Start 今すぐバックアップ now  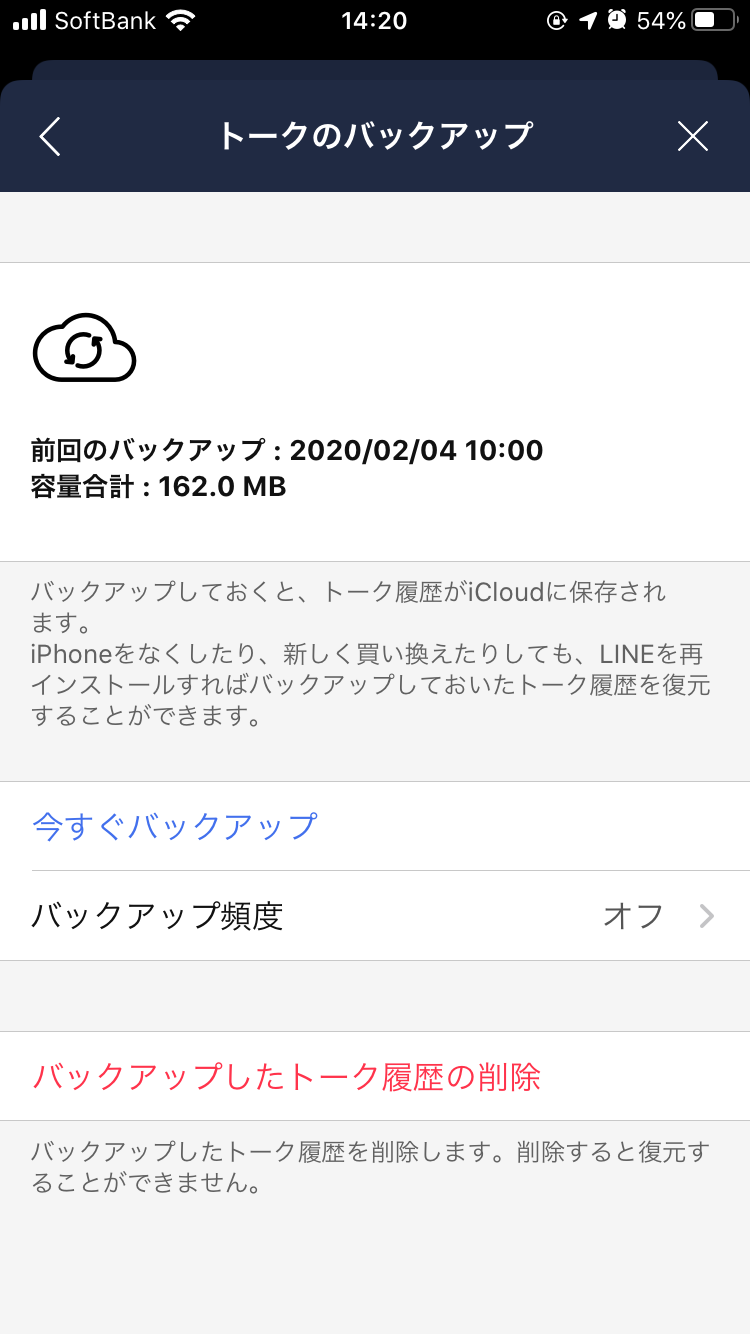tap(175, 826)
